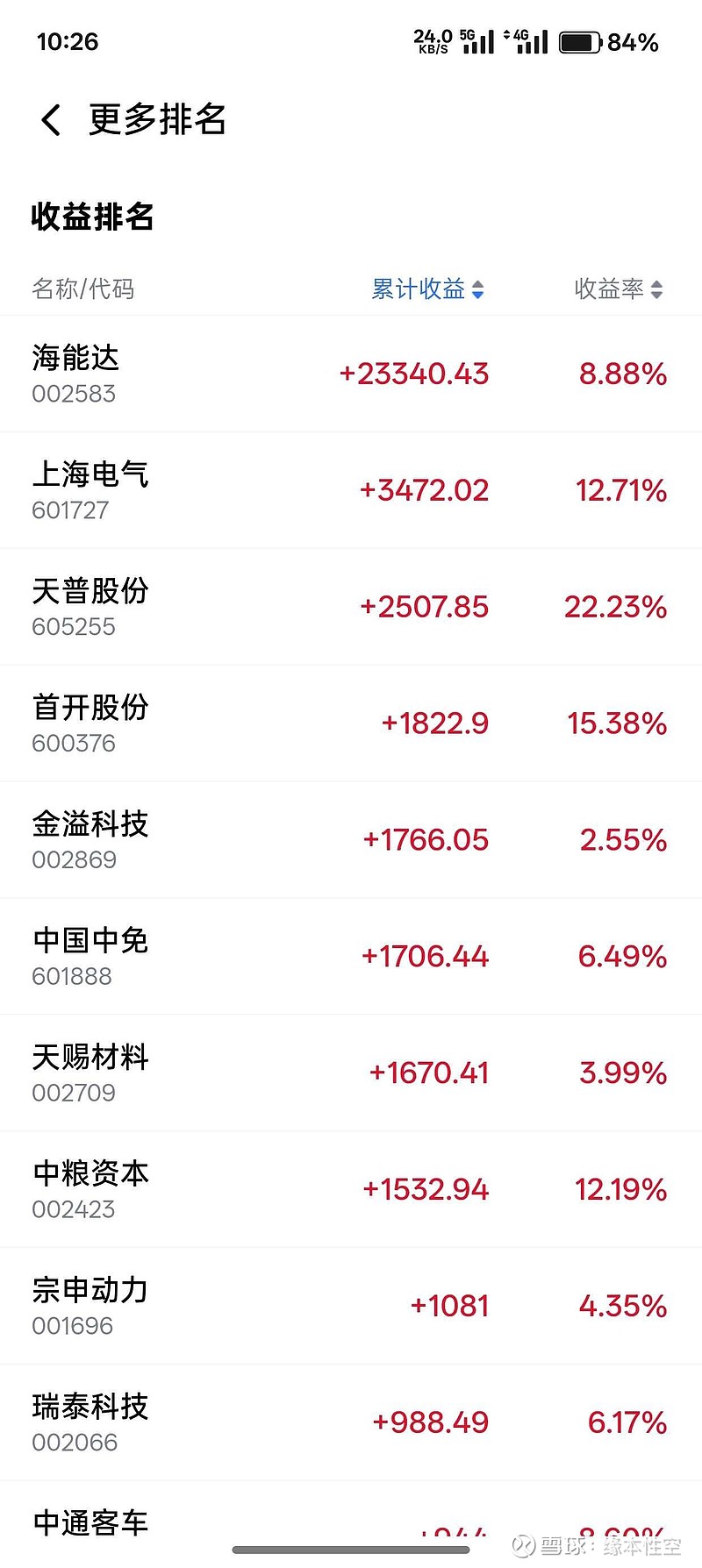Viewport: 702px width, 1568px height.
Task: Tap the 24.0 KB/S network speed indicator
Action: coord(431,39)
